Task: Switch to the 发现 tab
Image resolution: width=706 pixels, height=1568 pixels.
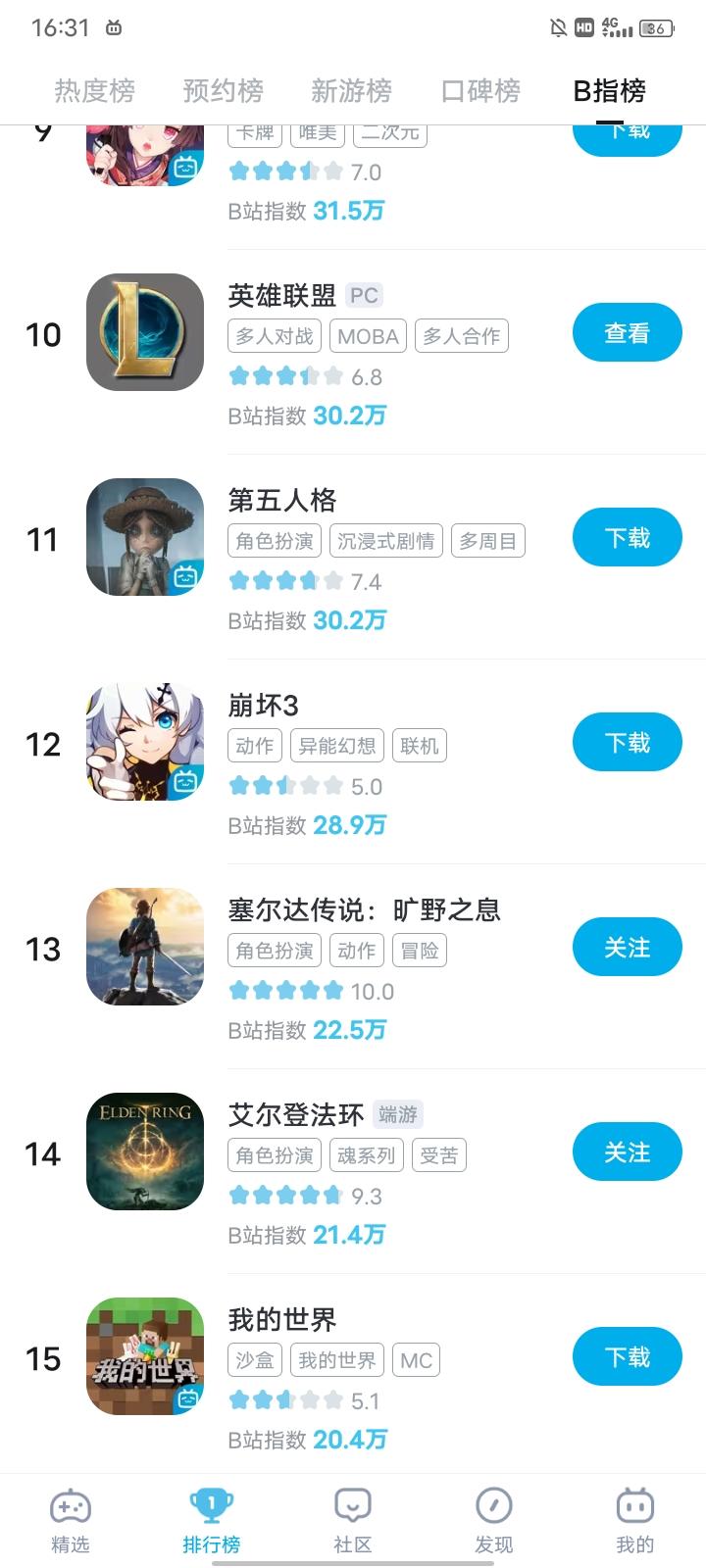Action: 493,1522
